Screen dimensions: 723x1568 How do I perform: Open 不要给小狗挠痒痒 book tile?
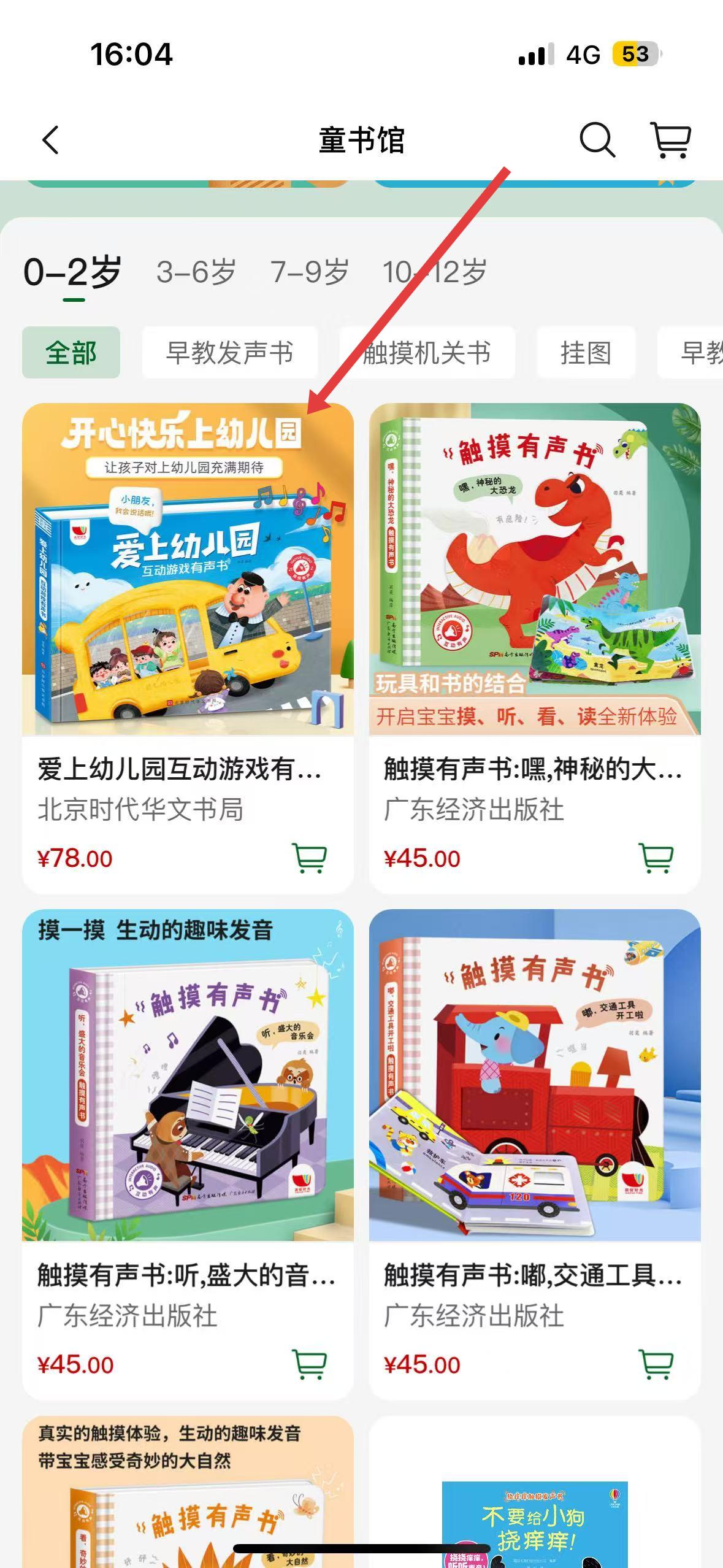pos(535,1492)
